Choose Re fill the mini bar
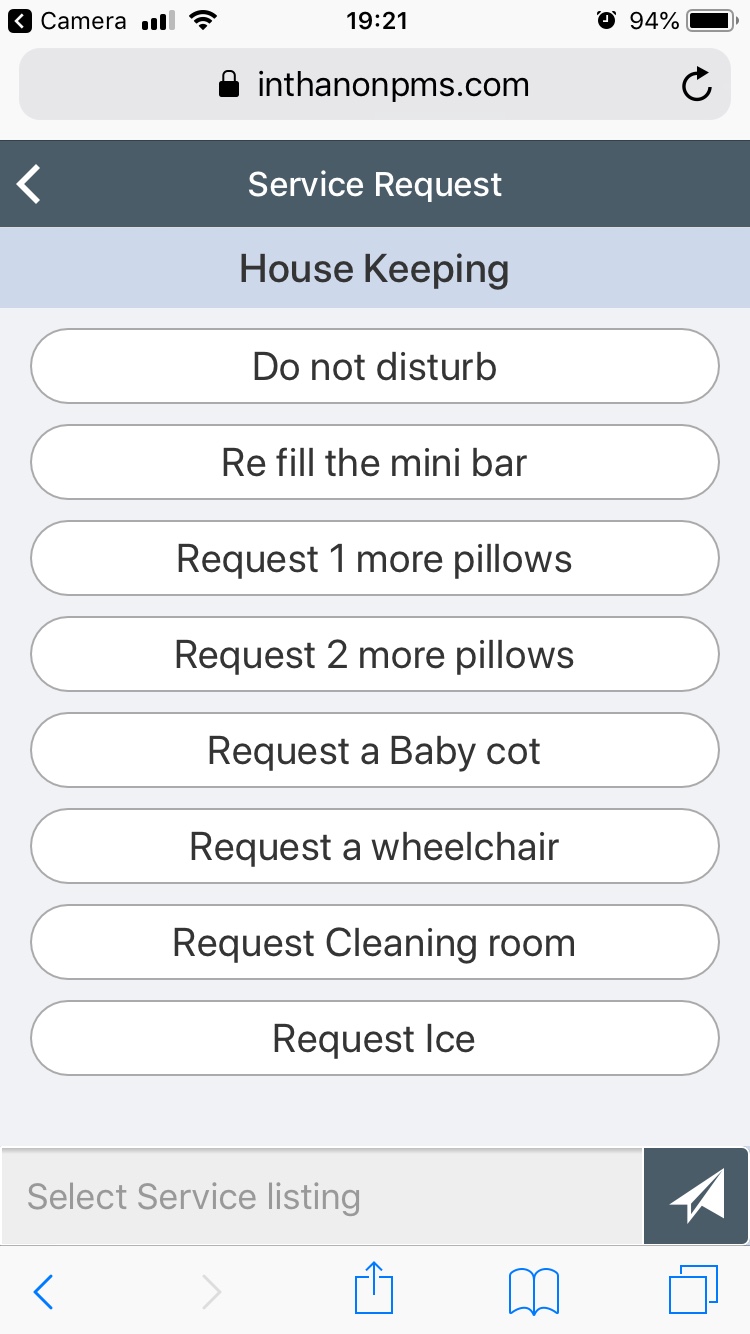750x1334 pixels. [375, 463]
